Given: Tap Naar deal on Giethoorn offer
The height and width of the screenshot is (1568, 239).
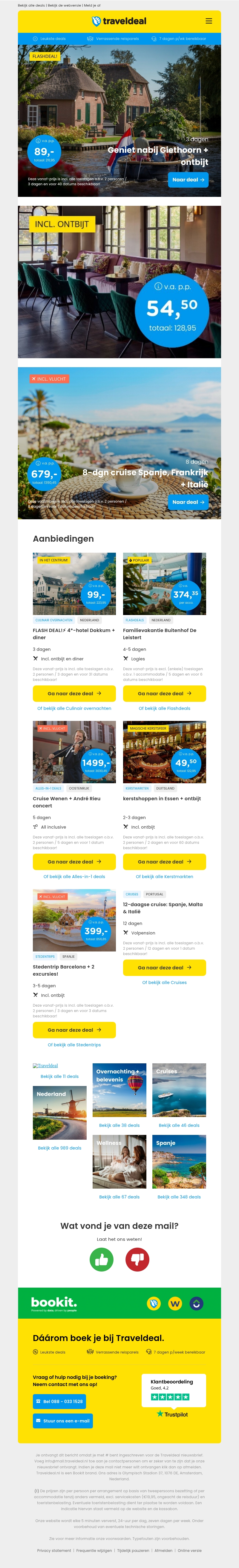Looking at the screenshot, I should tap(189, 180).
